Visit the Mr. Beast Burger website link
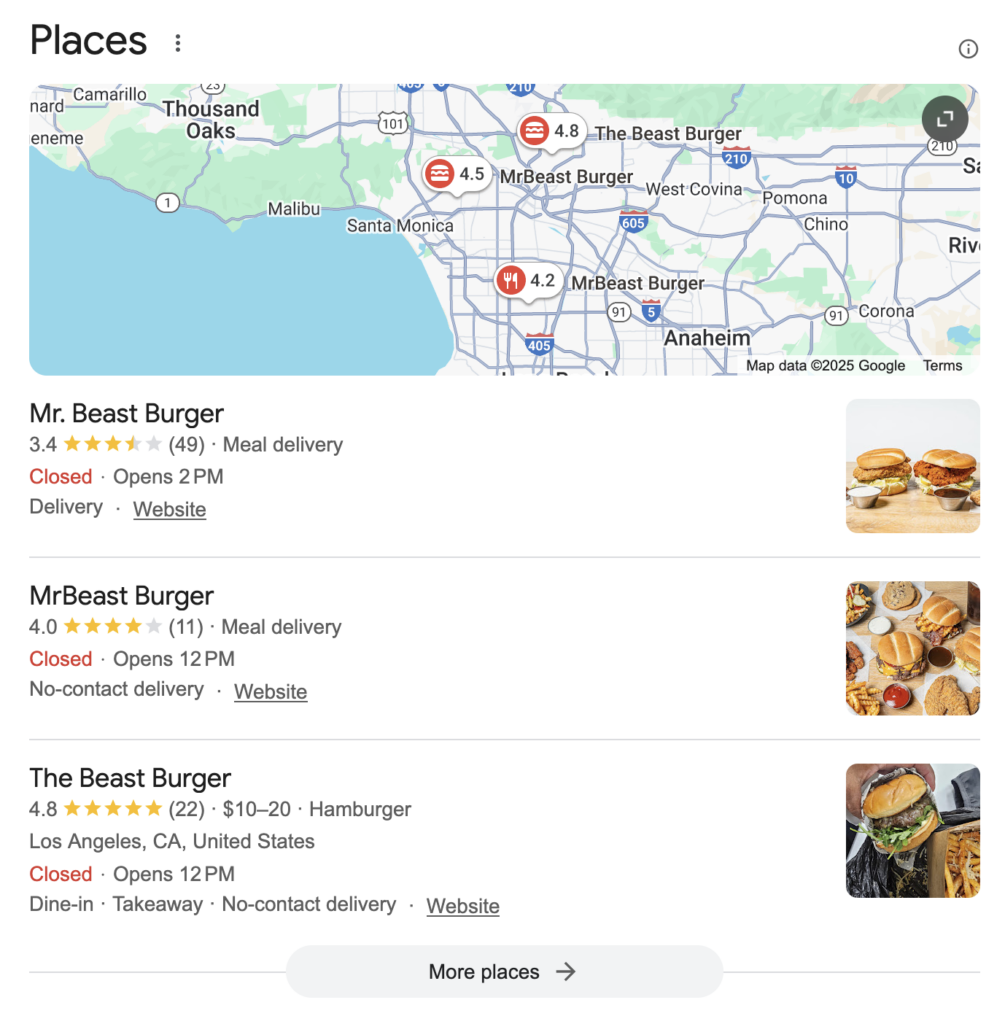1005x1024 pixels. (170, 509)
